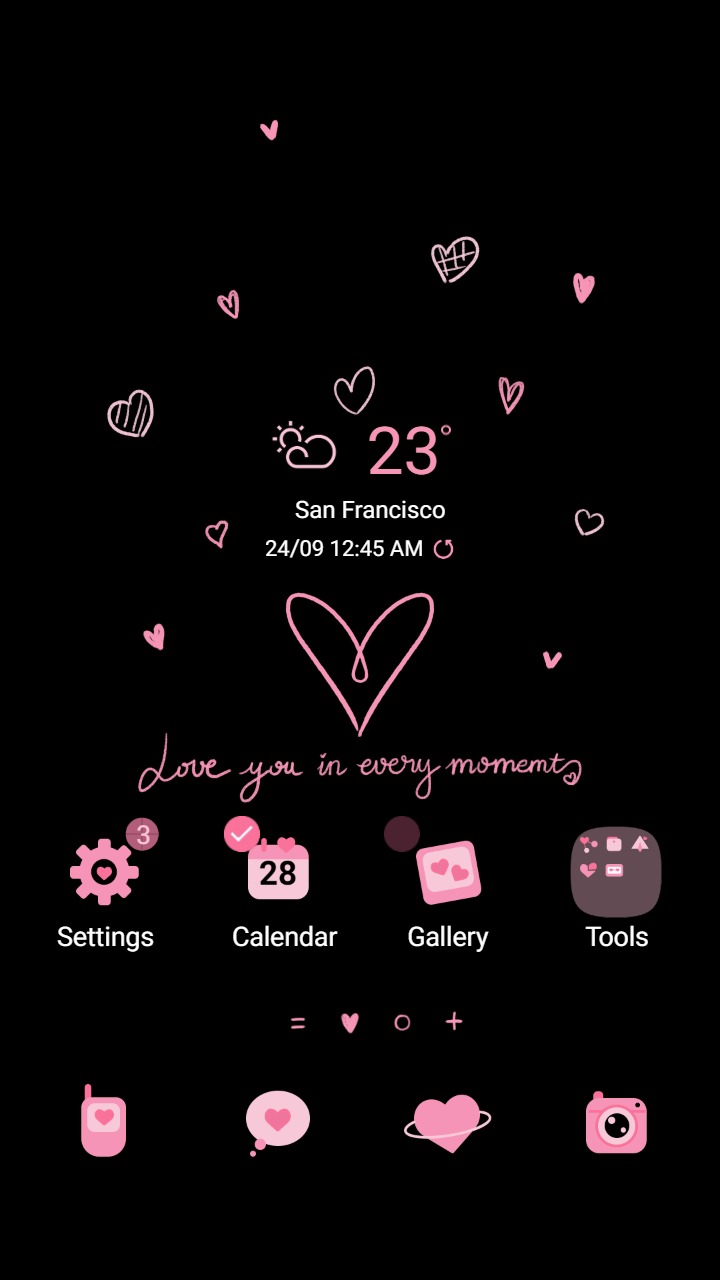Tap the notification badge 3 on Settings

tap(142, 834)
